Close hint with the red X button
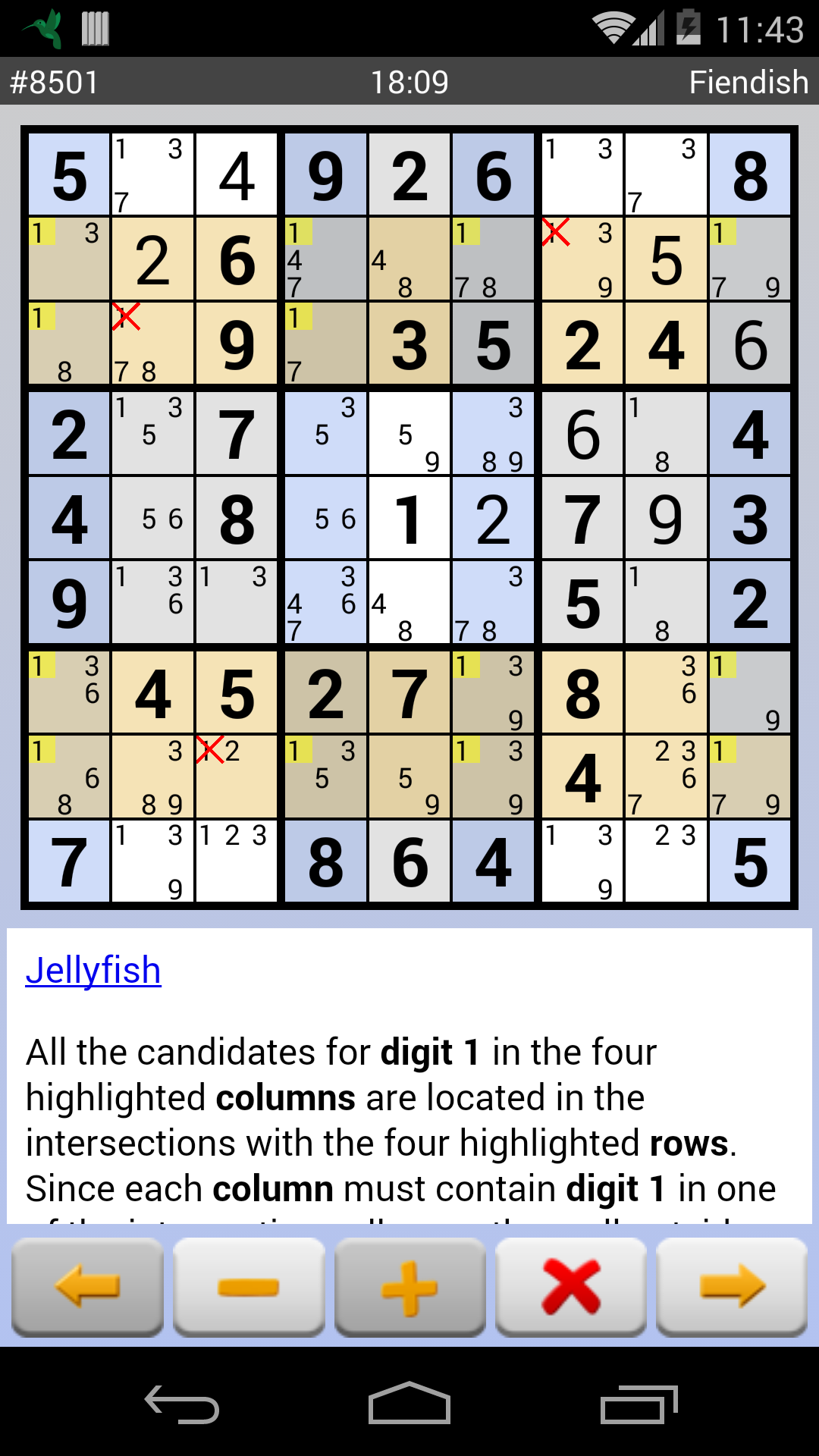Viewport: 819px width, 1456px height. tap(571, 1287)
